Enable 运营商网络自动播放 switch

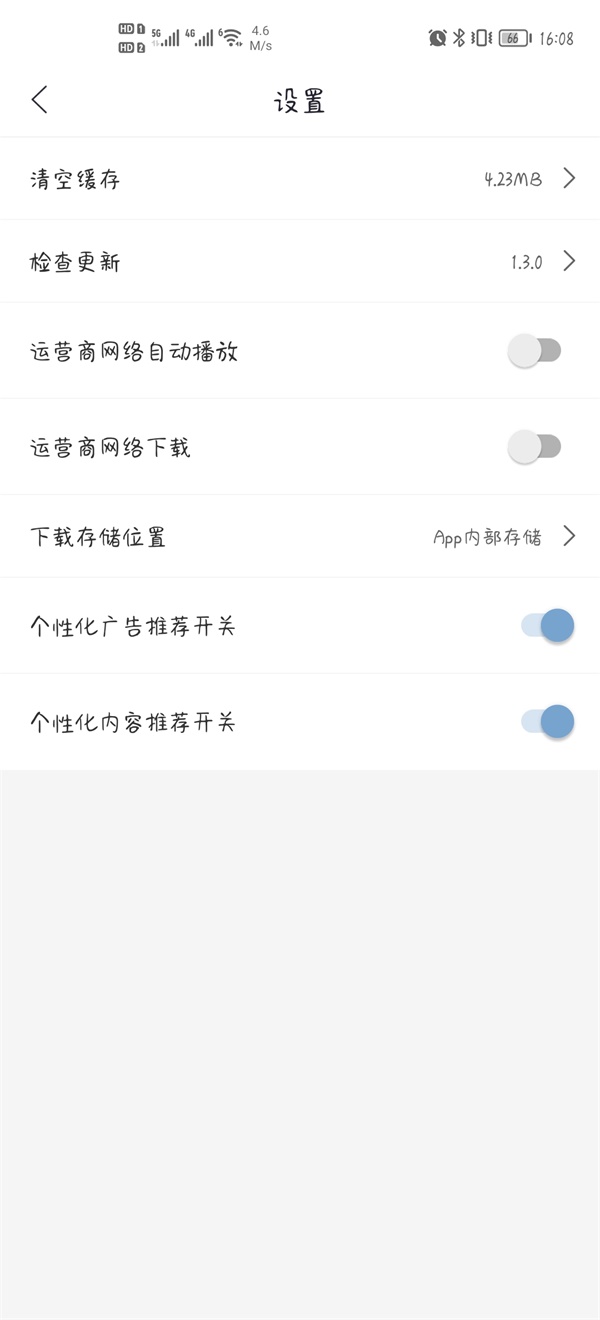coord(535,351)
